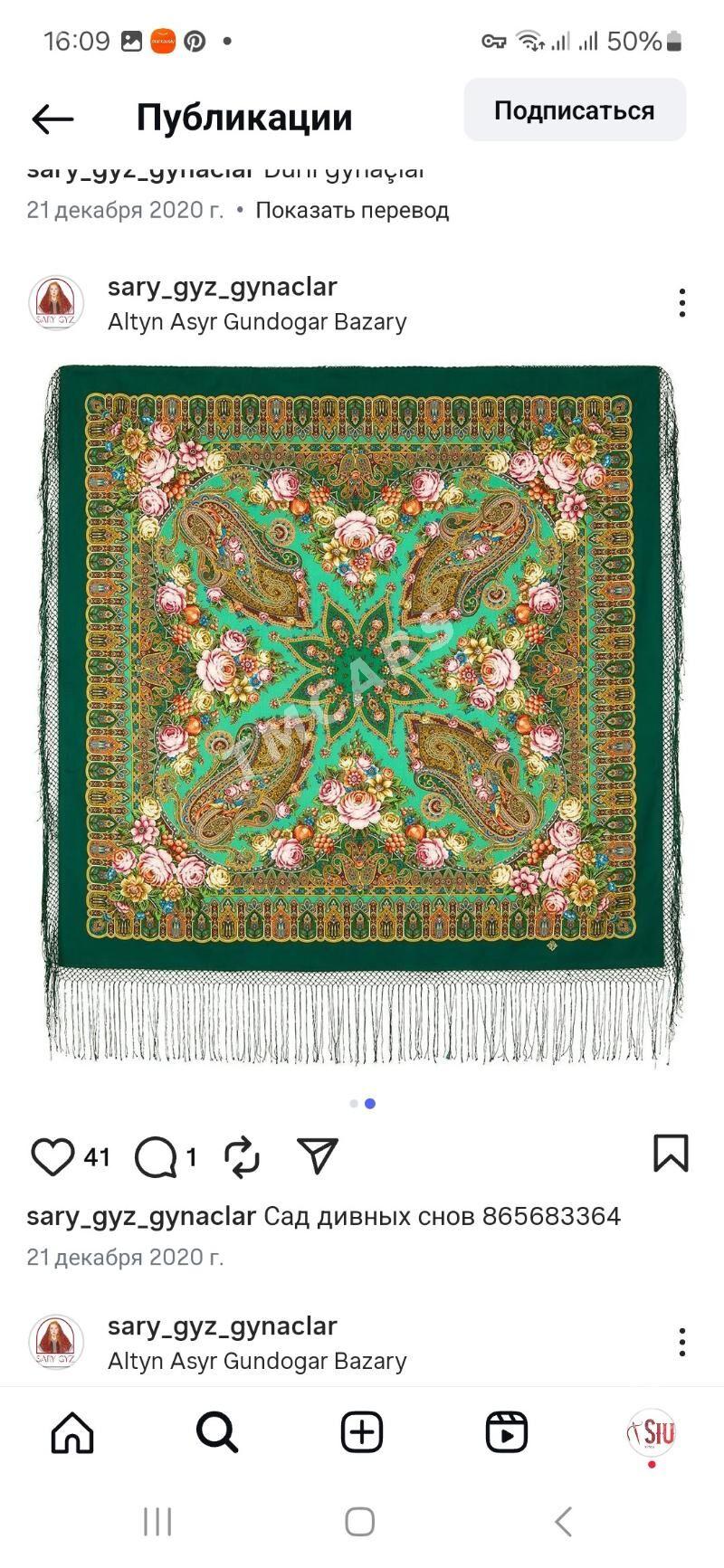Open sary_gyz_gynaclar profile from post header
724x1568 pixels.
[222, 287]
